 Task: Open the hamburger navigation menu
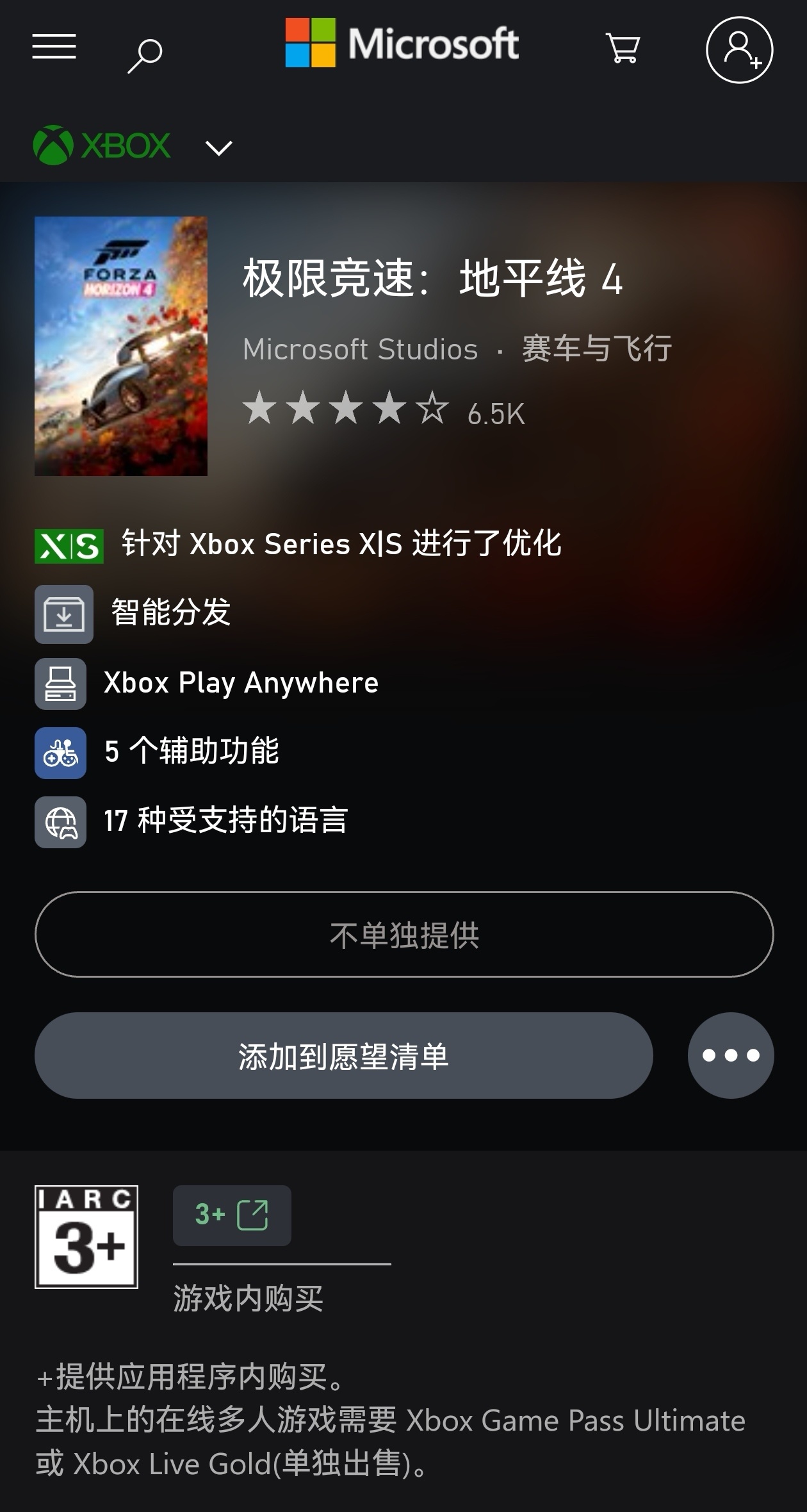pyautogui.click(x=54, y=47)
